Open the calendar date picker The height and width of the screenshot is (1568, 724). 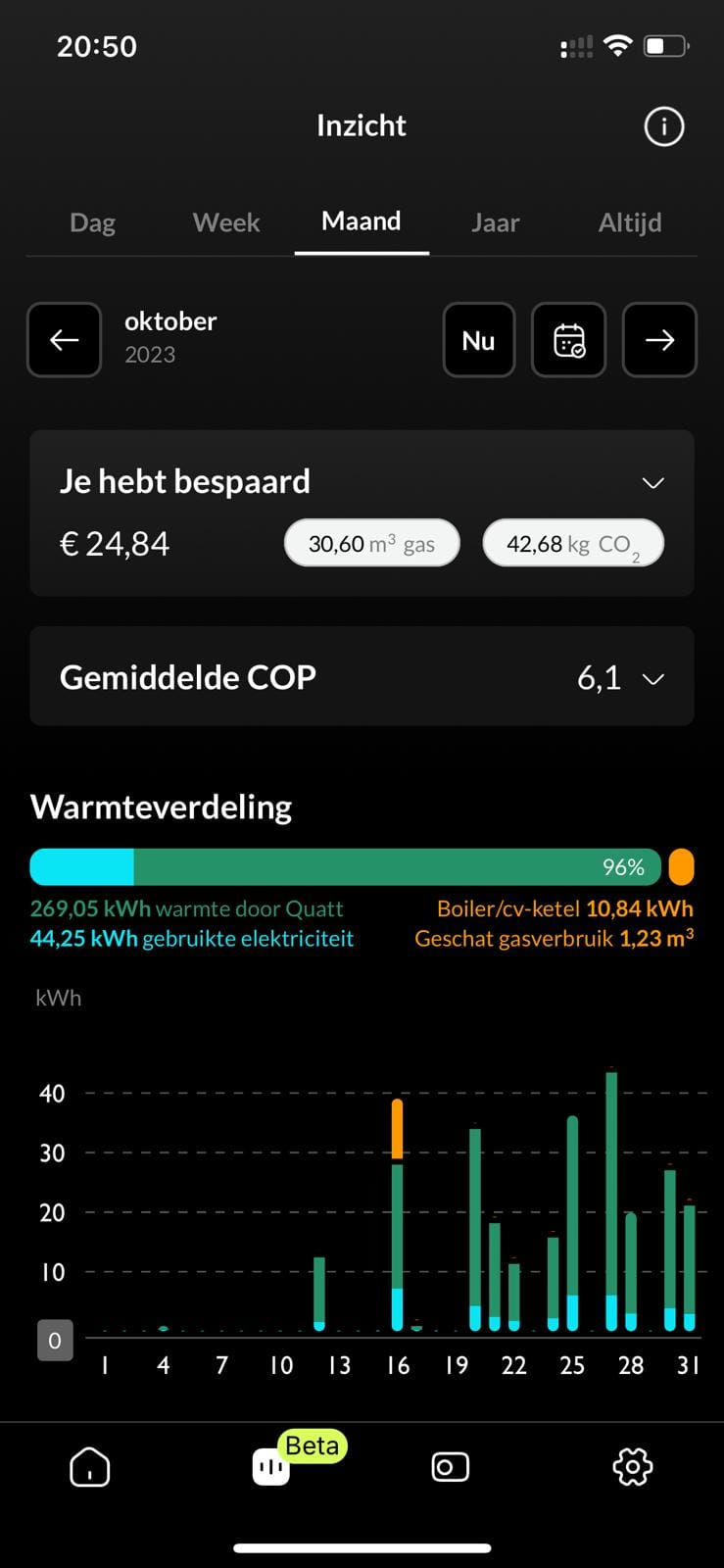tap(569, 340)
